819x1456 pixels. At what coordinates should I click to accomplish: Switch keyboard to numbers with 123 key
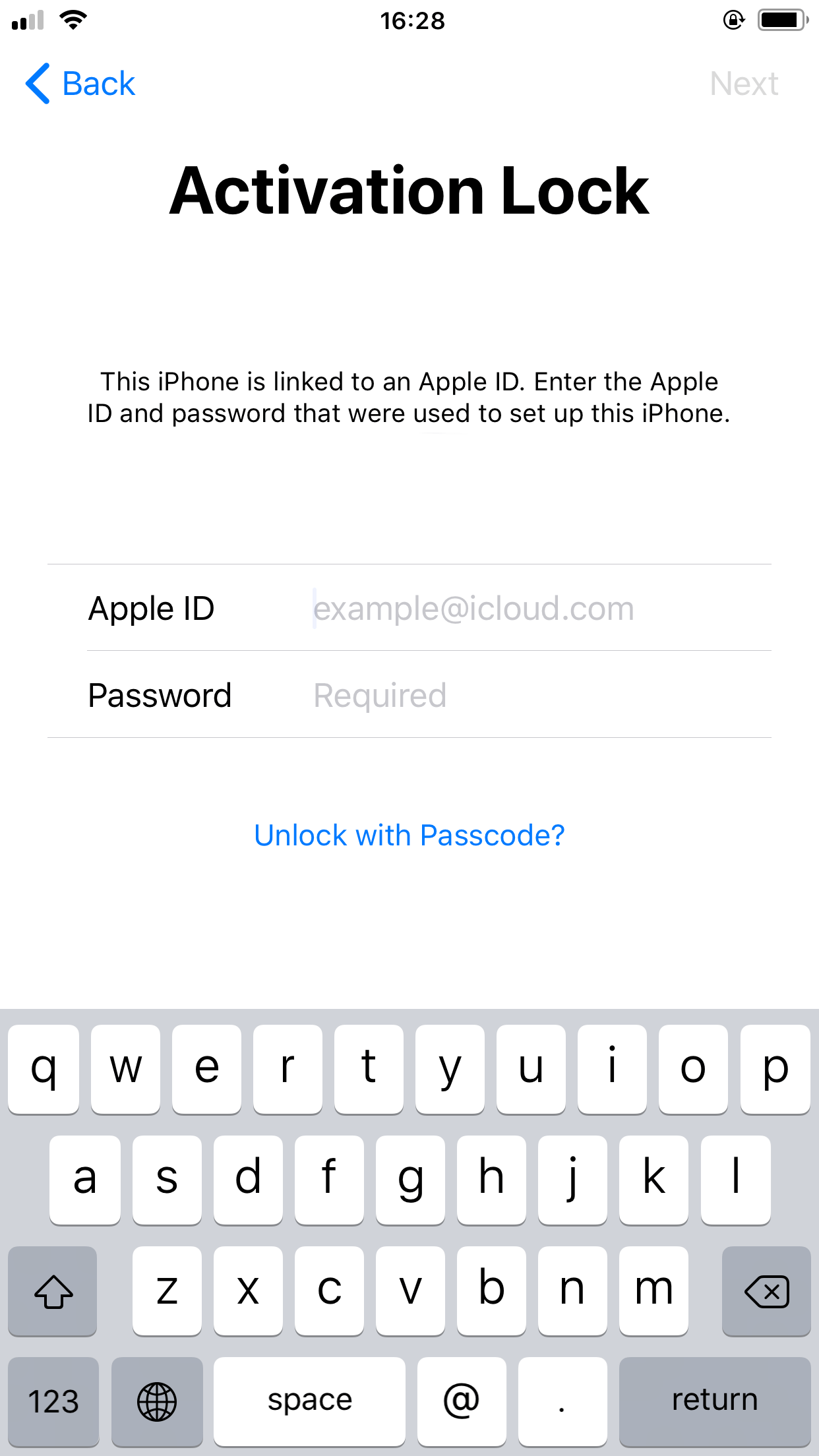[53, 1400]
